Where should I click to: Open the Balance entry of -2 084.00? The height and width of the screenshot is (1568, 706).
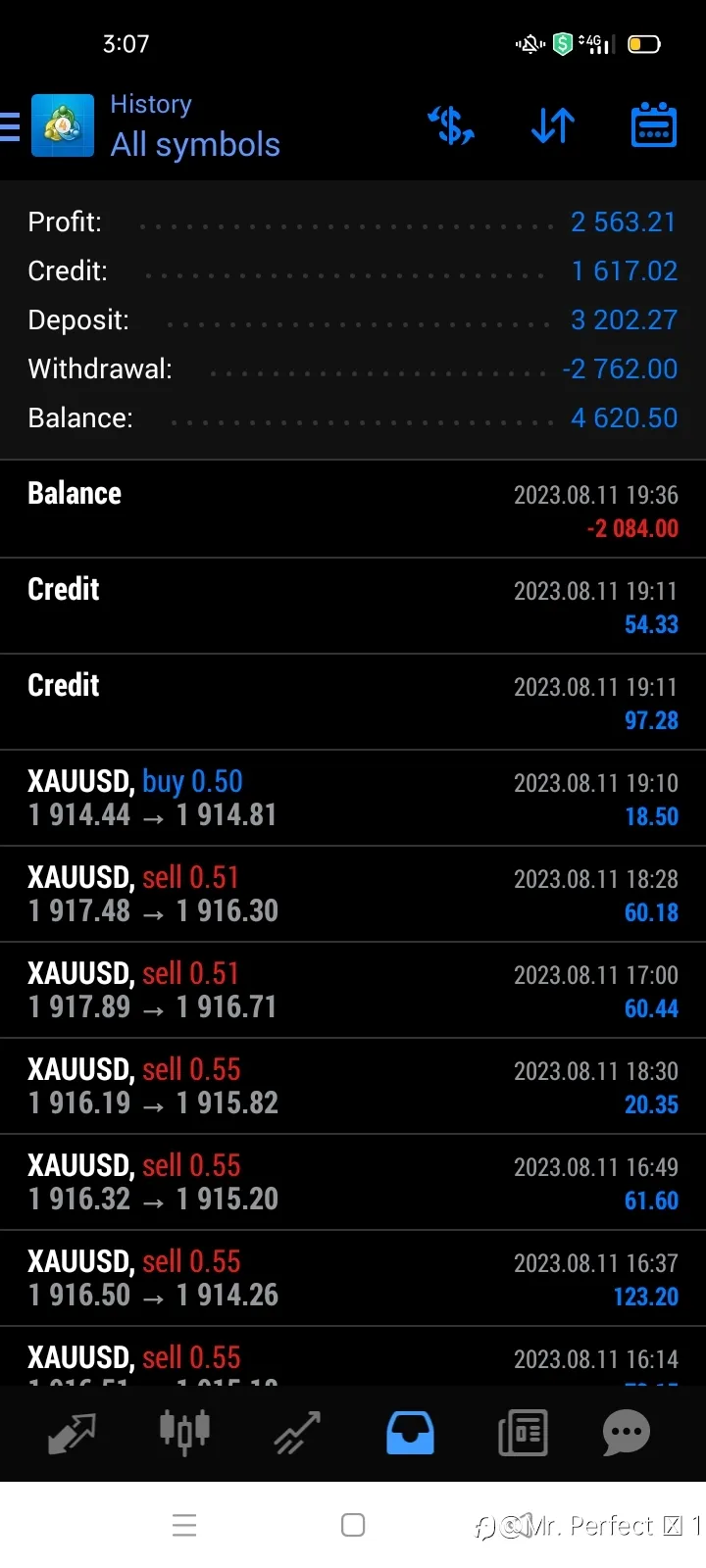pyautogui.click(x=353, y=510)
